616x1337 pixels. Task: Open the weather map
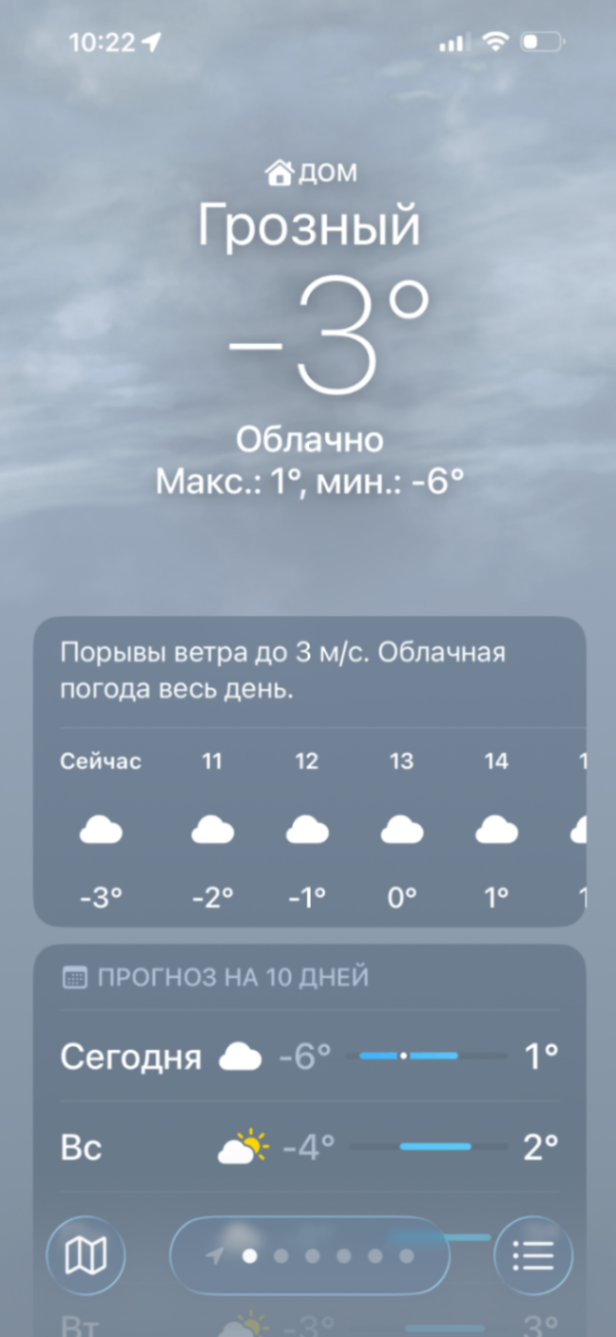click(x=85, y=1256)
